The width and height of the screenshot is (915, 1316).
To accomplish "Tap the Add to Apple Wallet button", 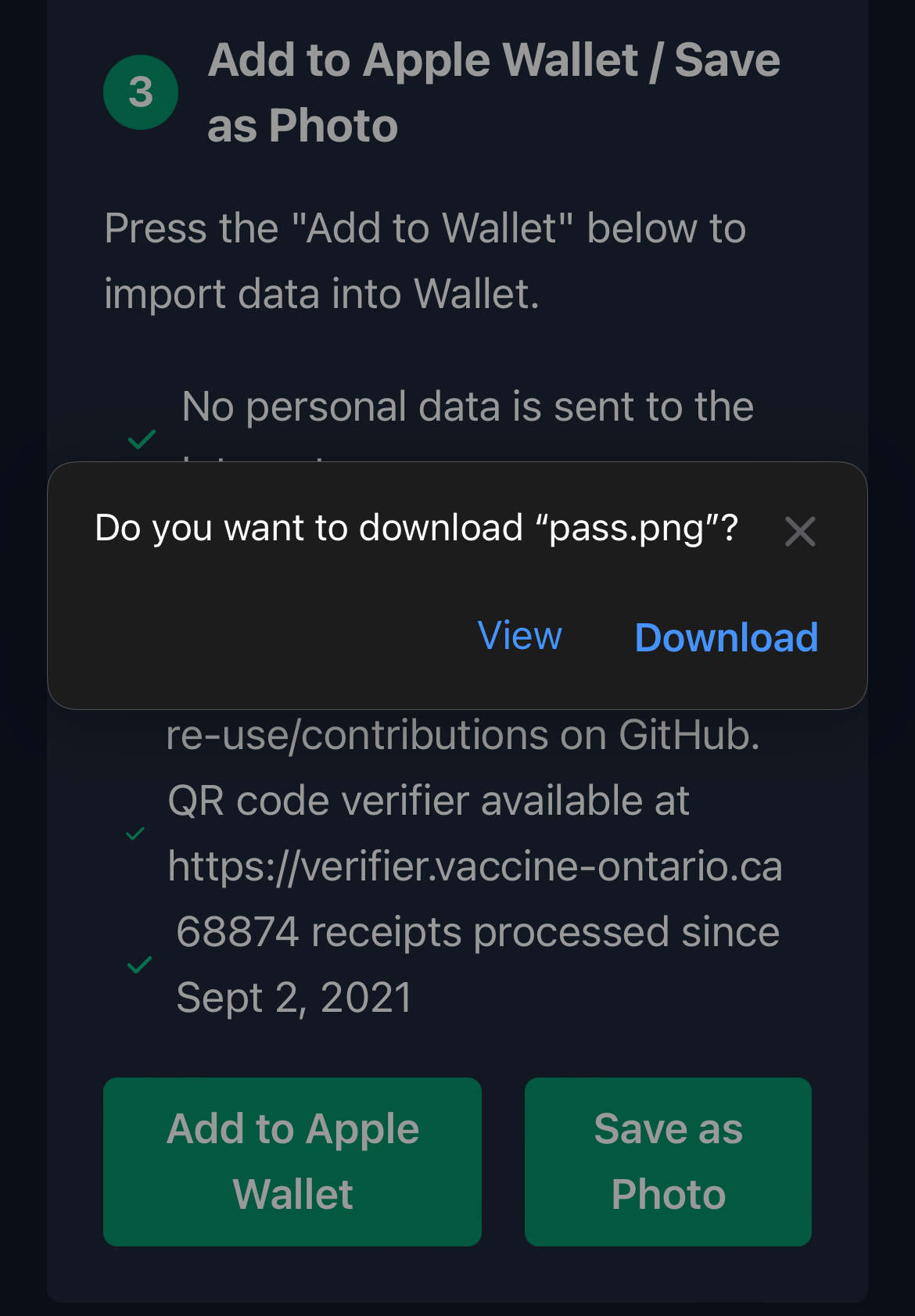I will click(x=292, y=1161).
